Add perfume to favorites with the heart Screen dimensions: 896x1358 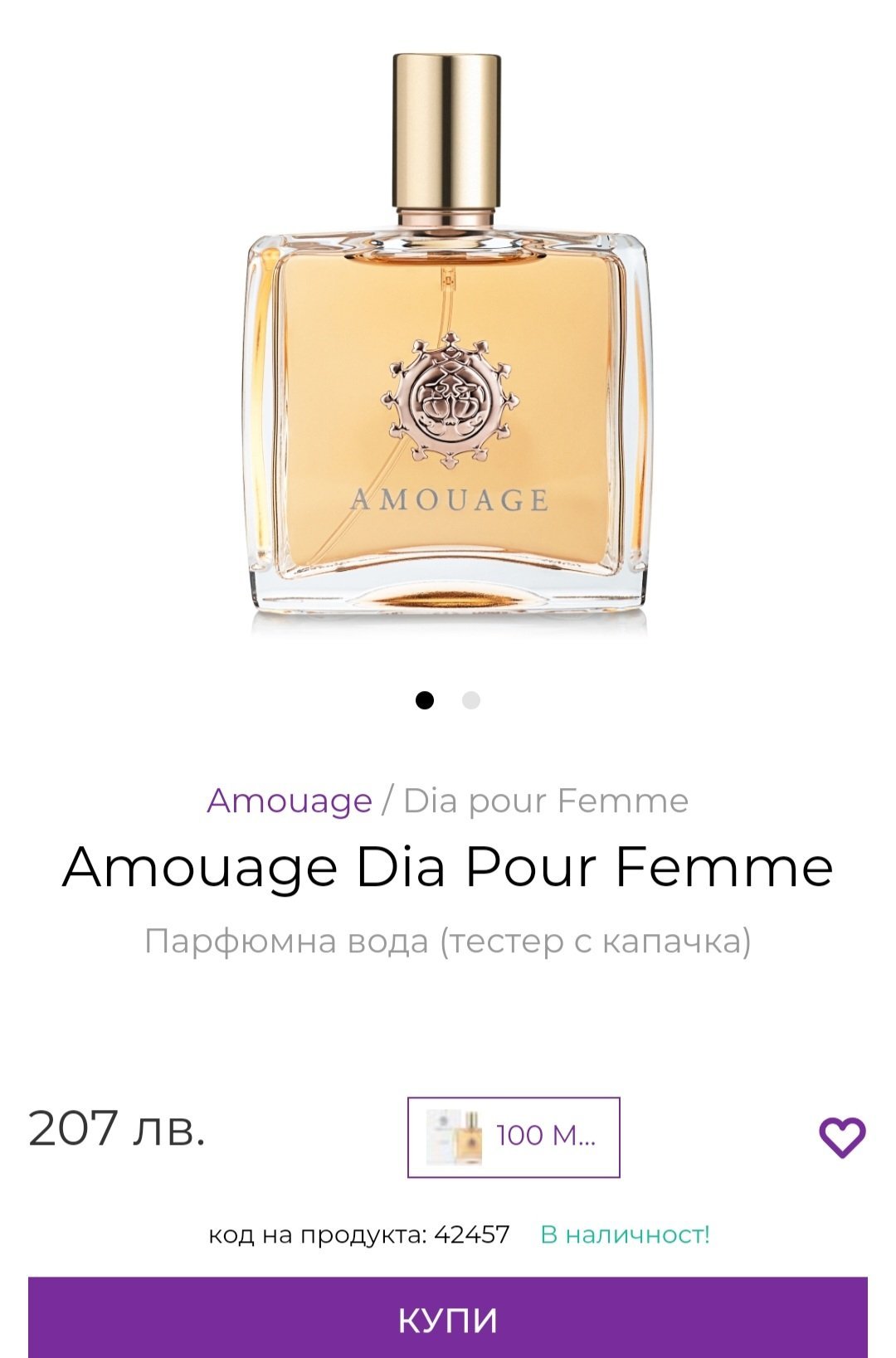click(x=842, y=1137)
